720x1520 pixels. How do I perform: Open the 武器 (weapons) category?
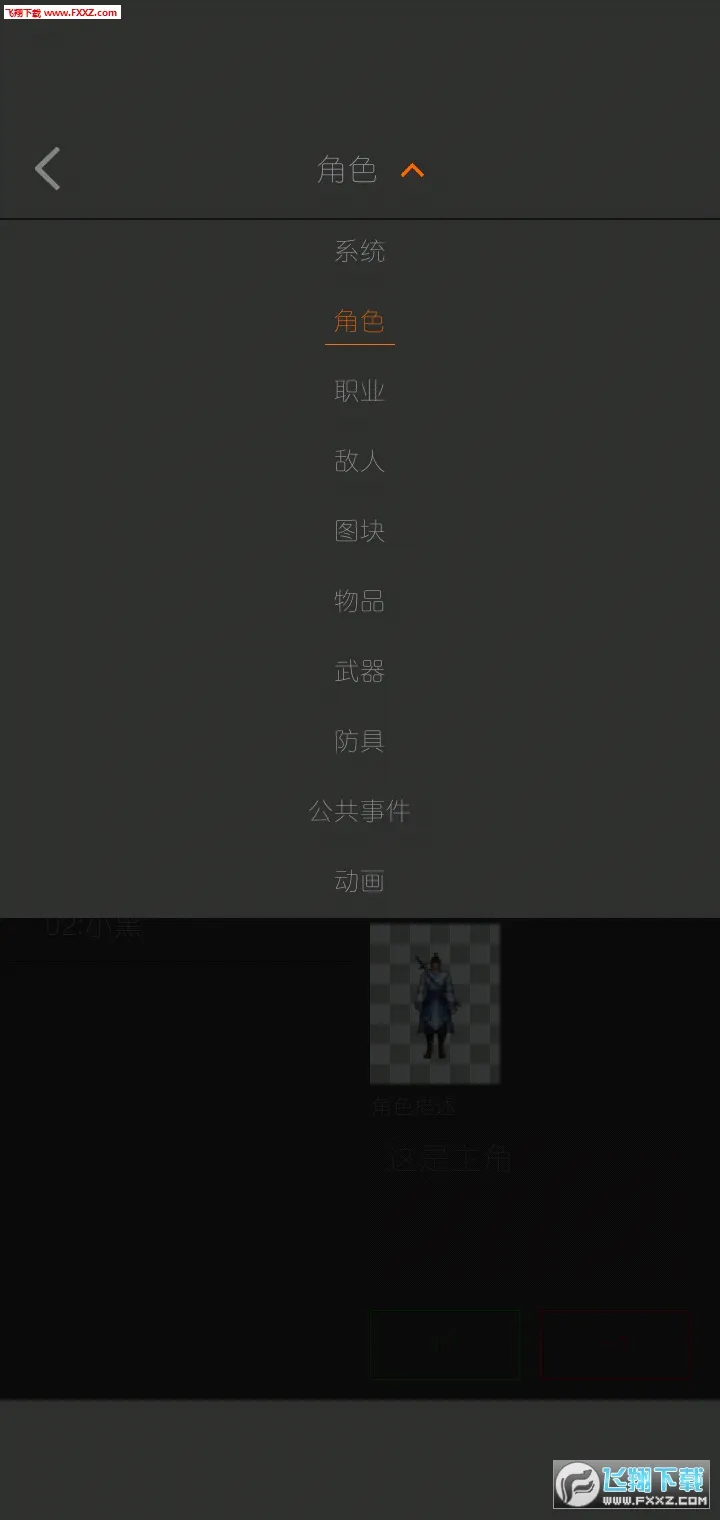point(360,671)
